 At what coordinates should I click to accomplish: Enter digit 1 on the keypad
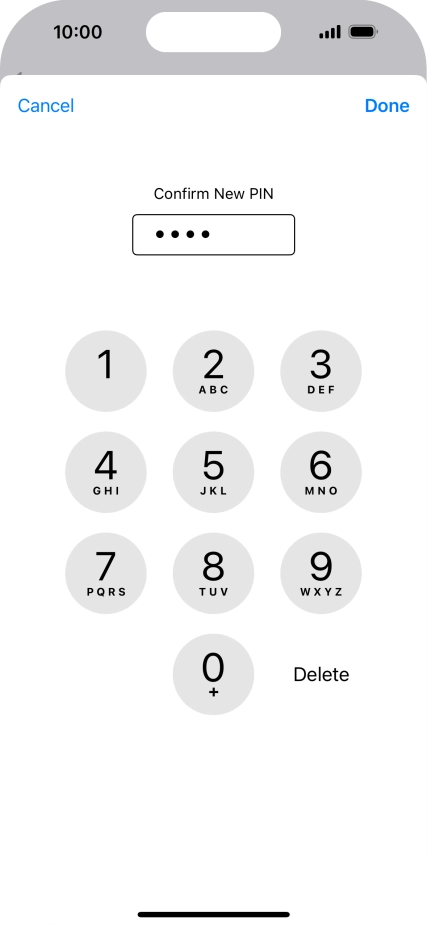[x=106, y=371]
